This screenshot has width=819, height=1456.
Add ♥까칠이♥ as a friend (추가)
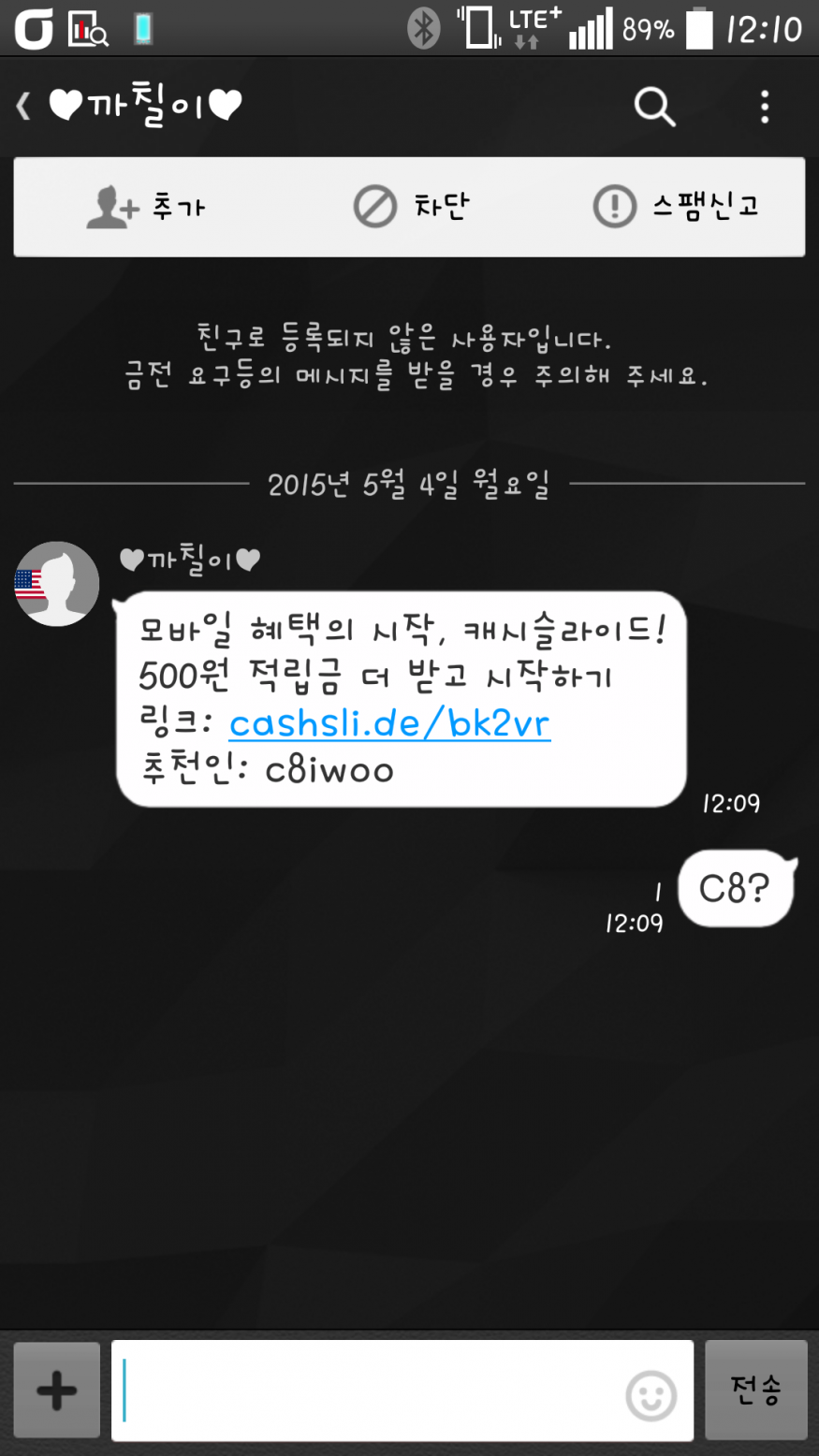click(146, 207)
